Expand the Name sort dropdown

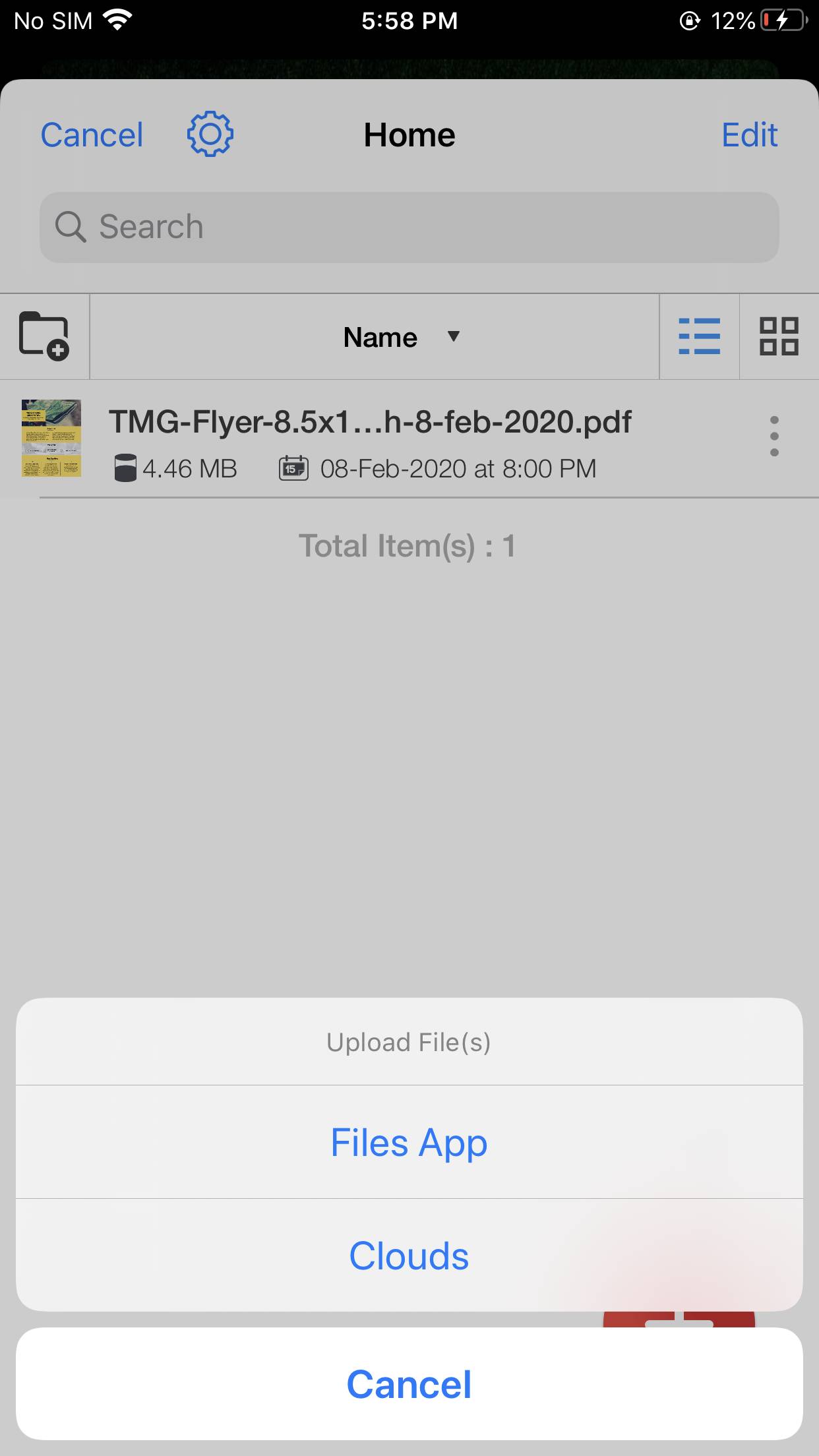(400, 337)
